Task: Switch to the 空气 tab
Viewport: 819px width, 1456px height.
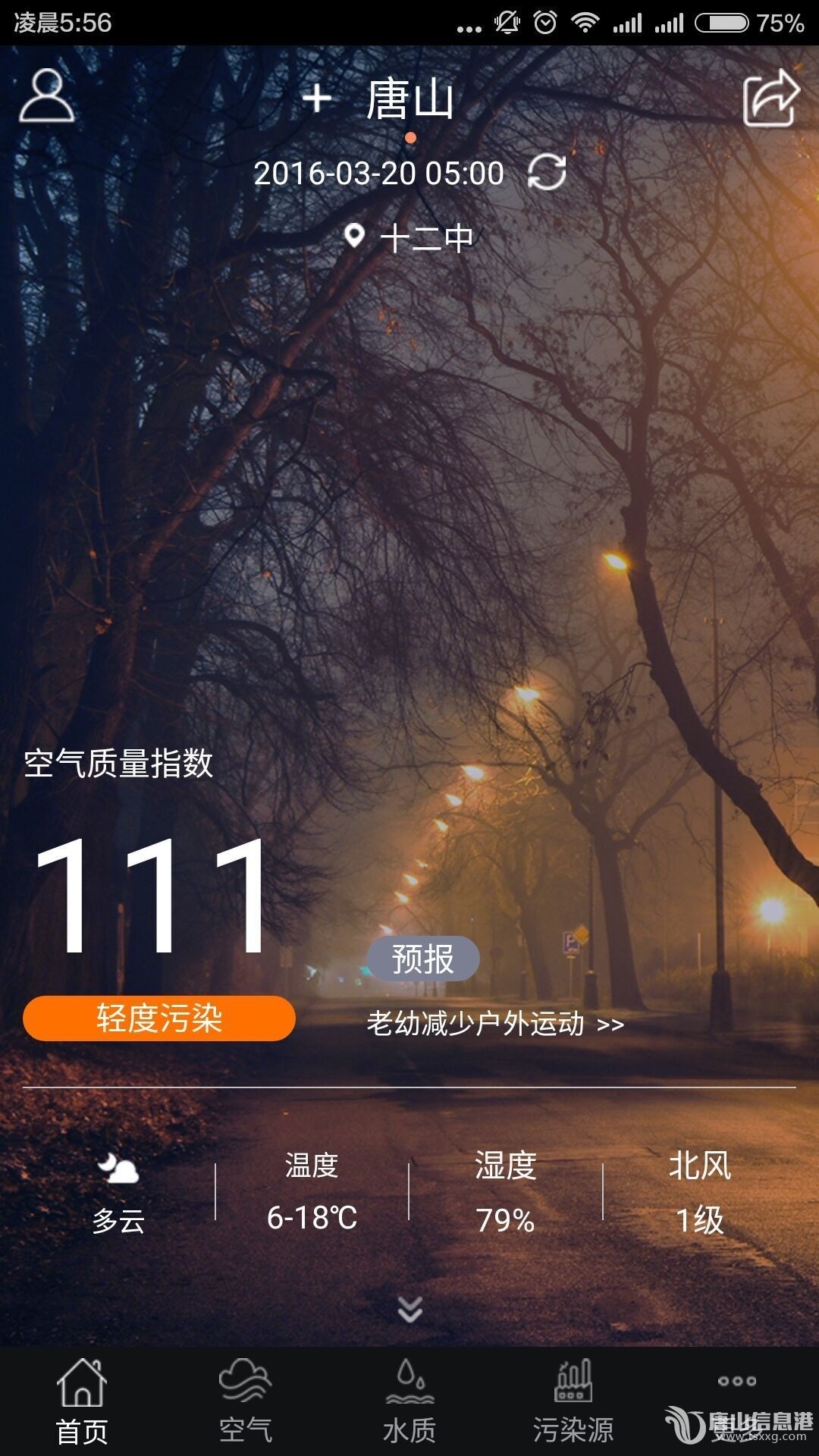Action: click(246, 1401)
